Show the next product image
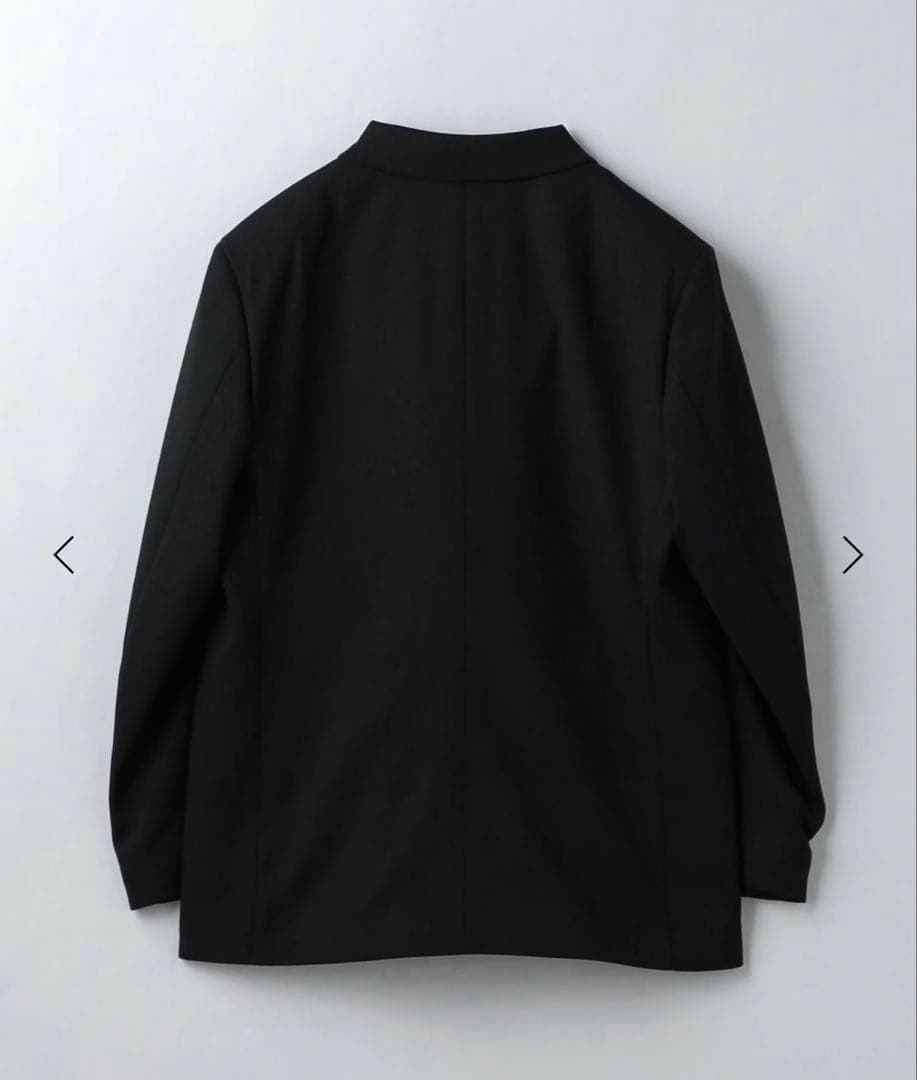The height and width of the screenshot is (1080, 917). [x=852, y=554]
